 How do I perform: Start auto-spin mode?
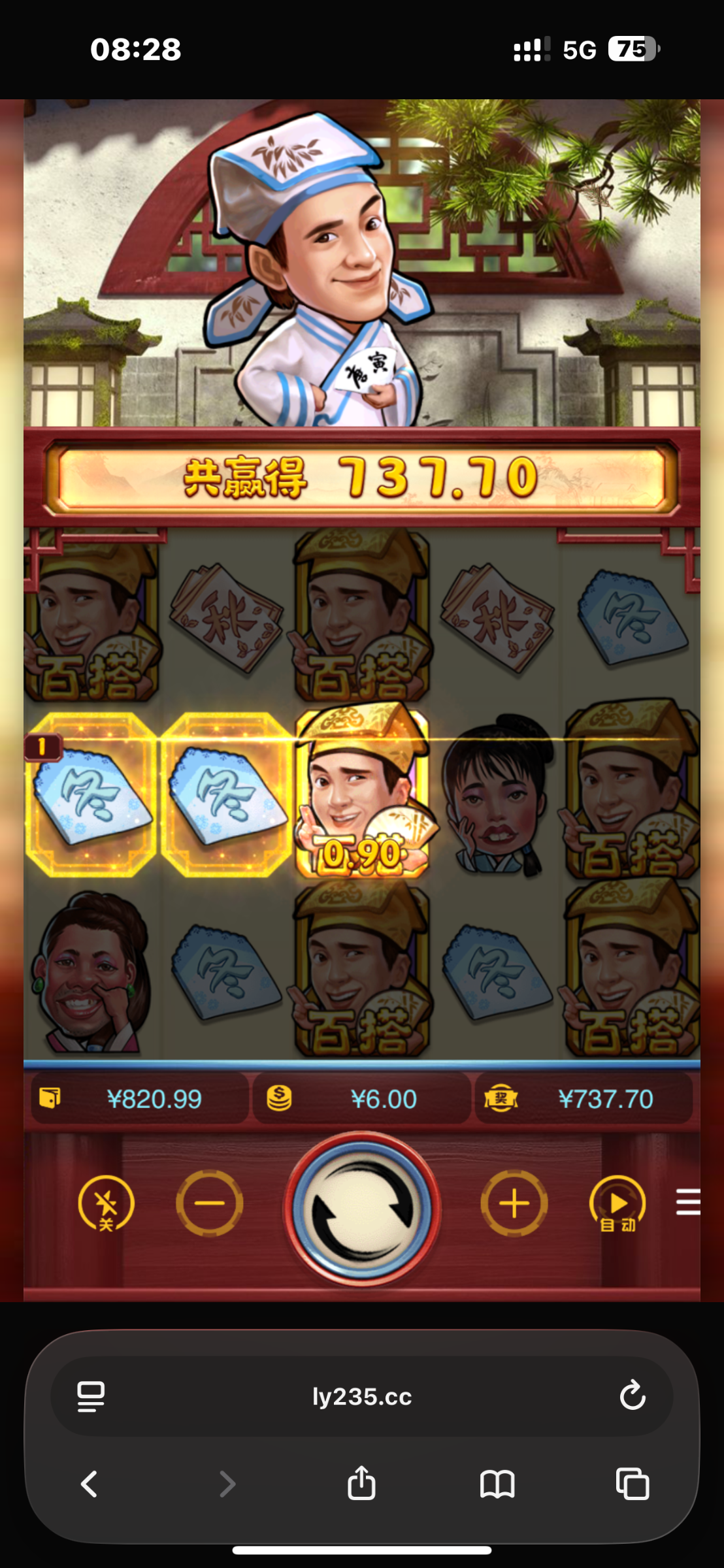pyautogui.click(x=617, y=1203)
